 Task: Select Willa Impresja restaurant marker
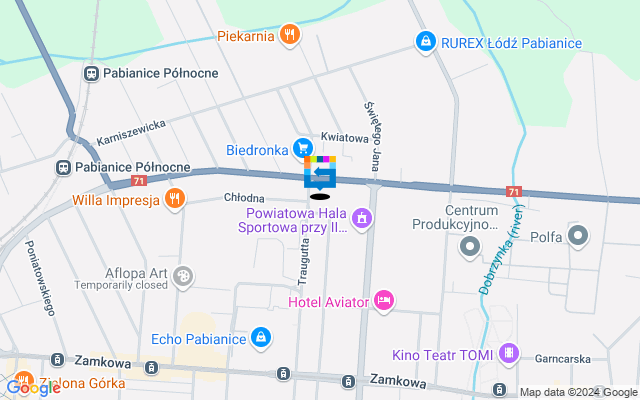(175, 198)
